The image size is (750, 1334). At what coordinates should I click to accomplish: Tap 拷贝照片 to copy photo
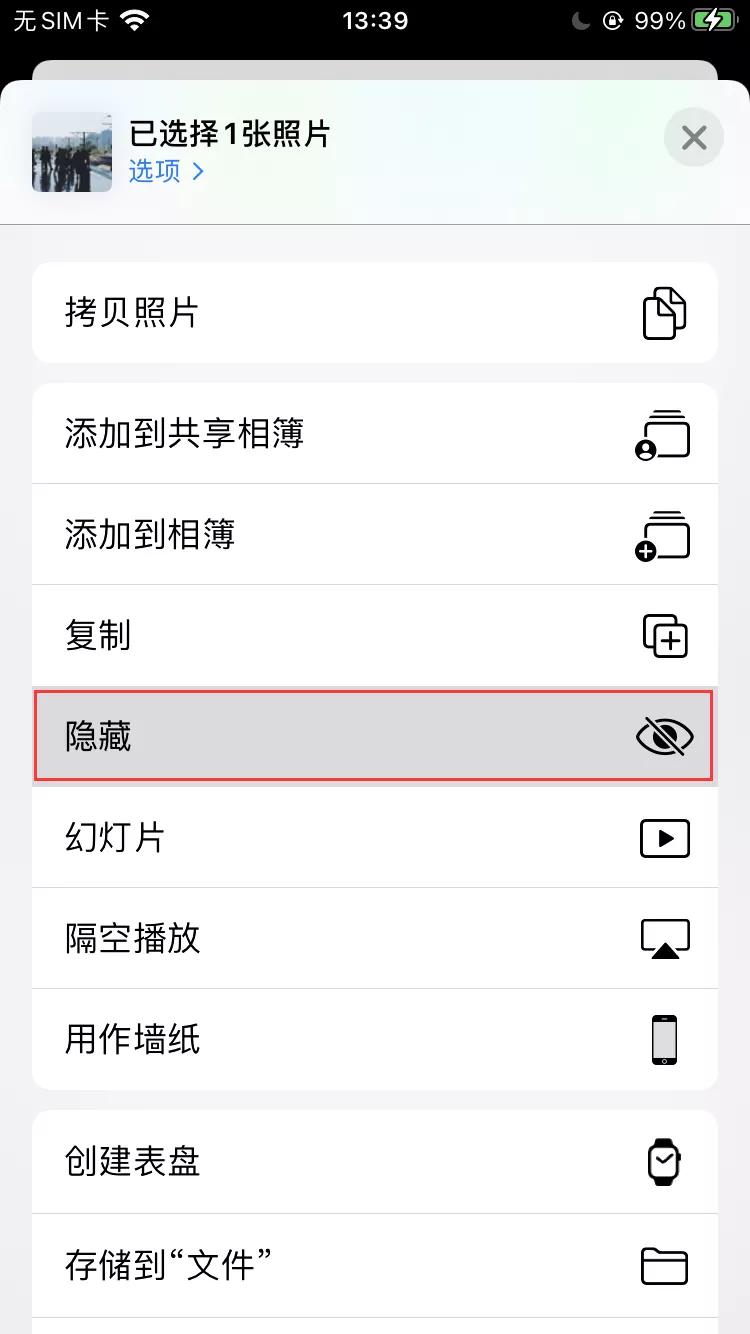[x=375, y=313]
